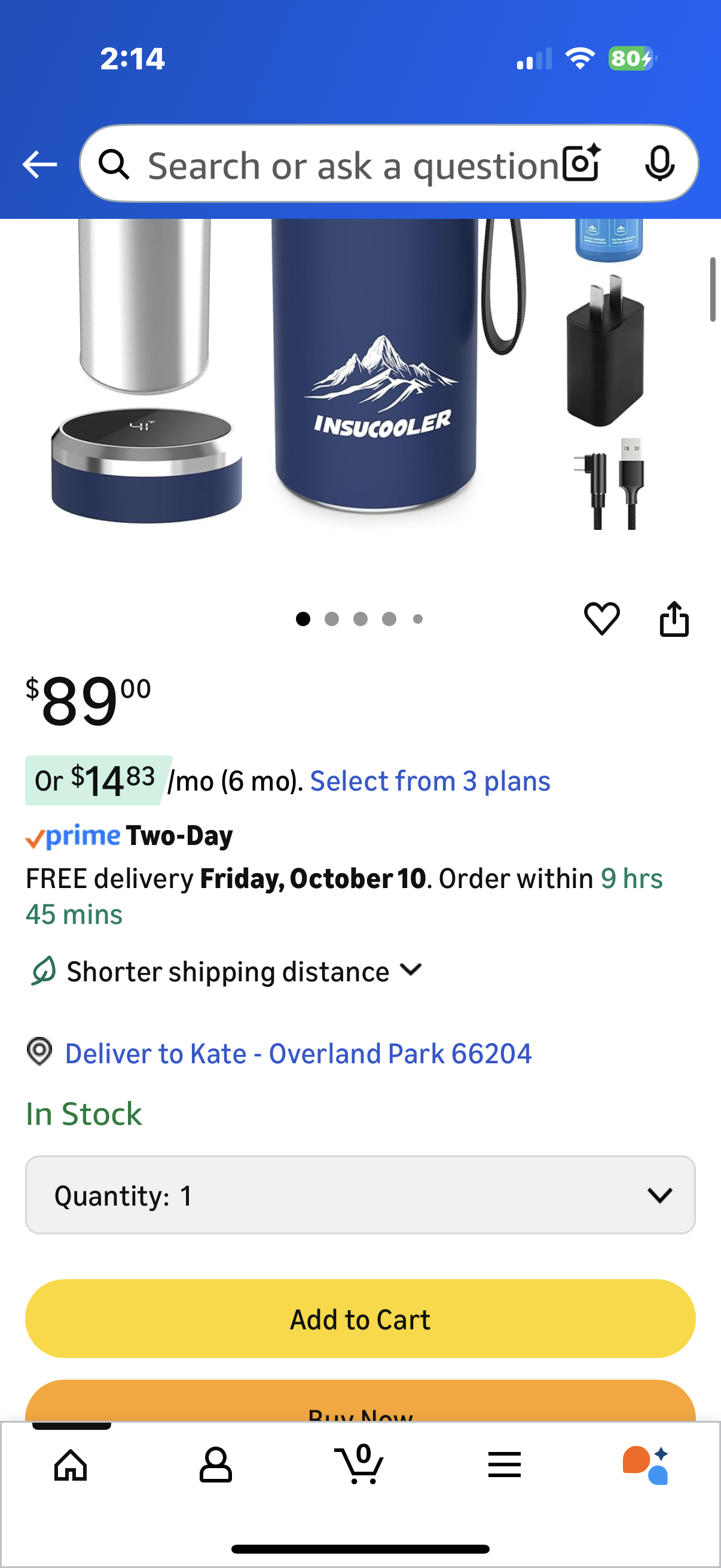
Task: Share this product listing
Action: pos(674,618)
